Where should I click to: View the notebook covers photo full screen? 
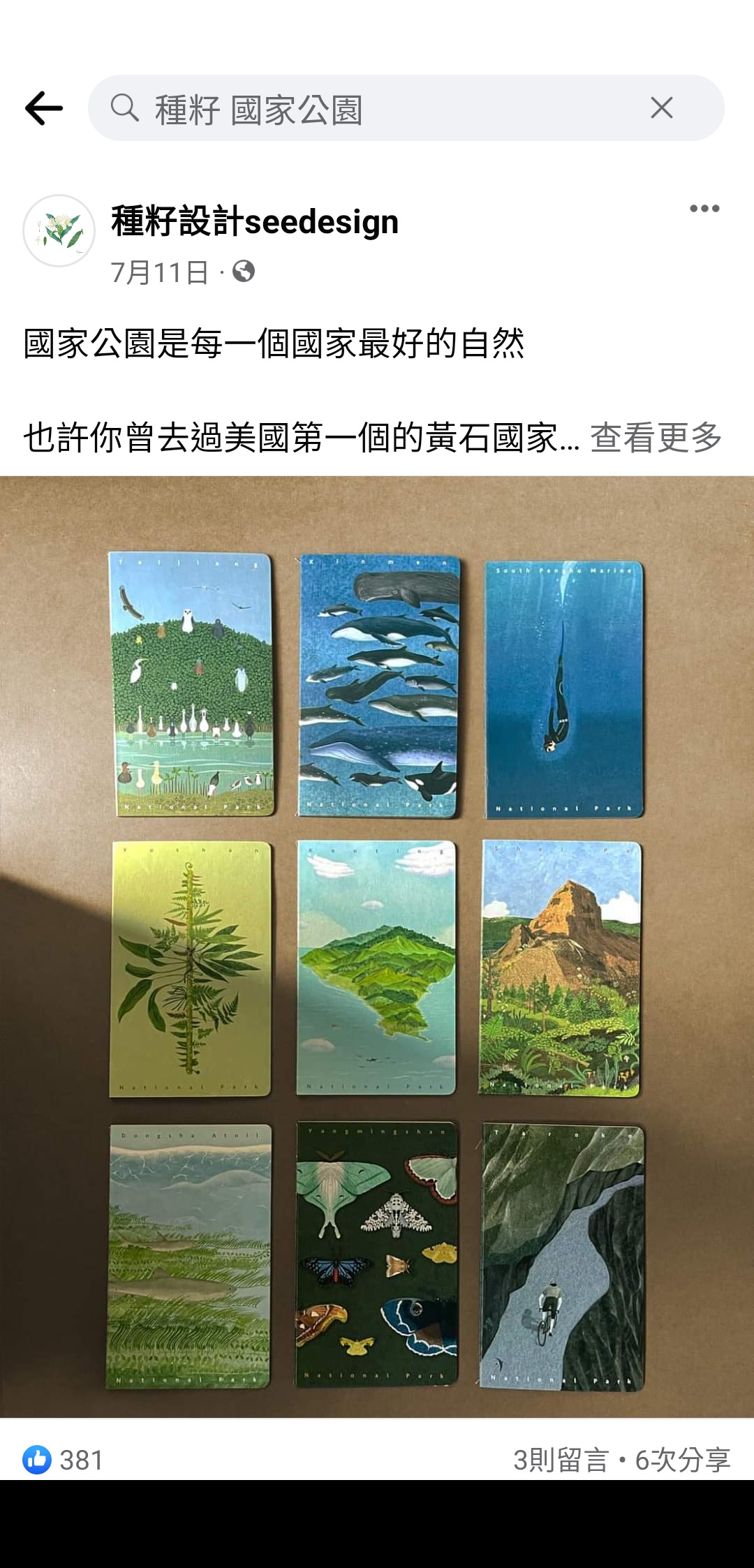pos(377,946)
